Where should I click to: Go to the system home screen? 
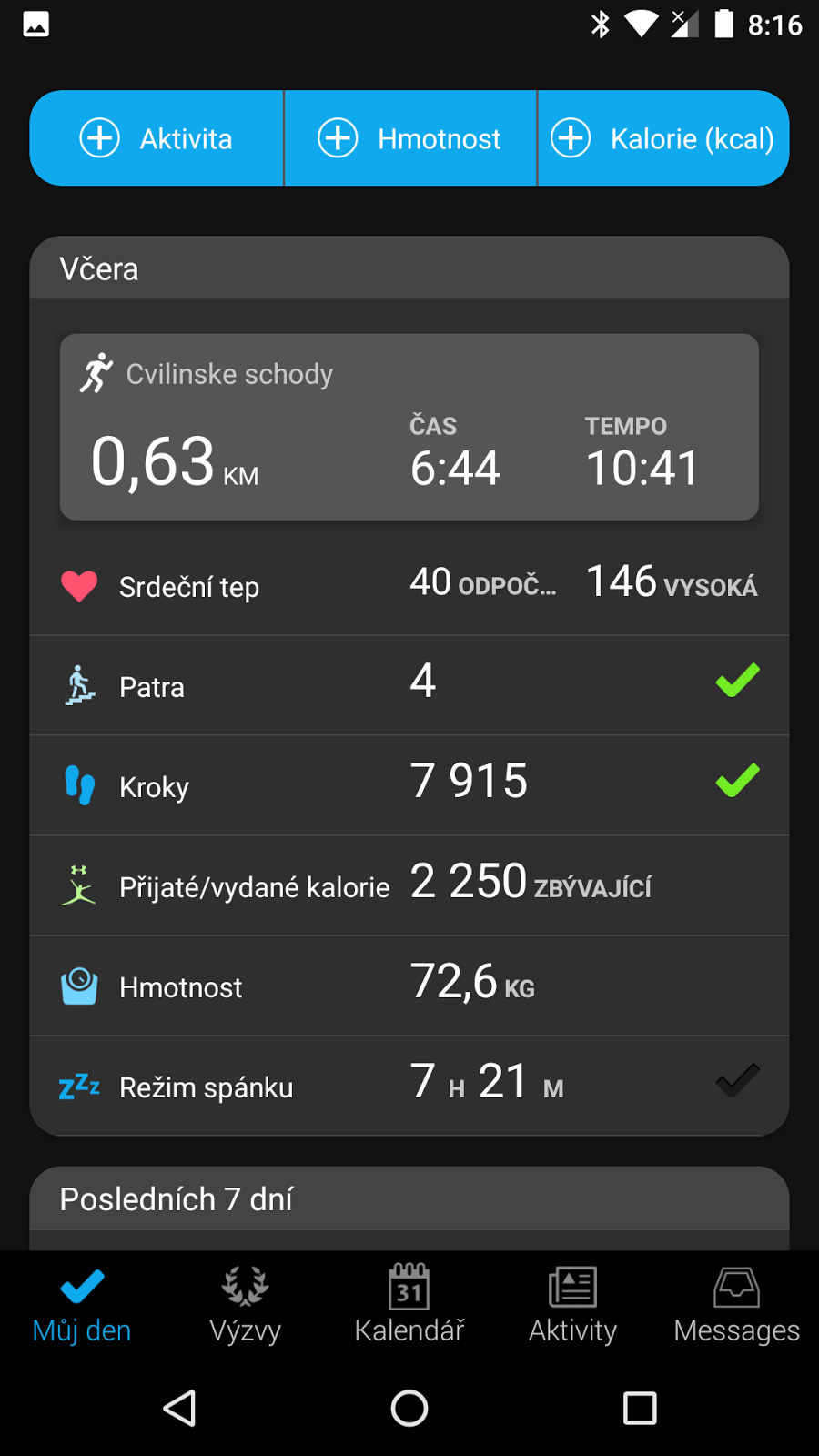[409, 1408]
